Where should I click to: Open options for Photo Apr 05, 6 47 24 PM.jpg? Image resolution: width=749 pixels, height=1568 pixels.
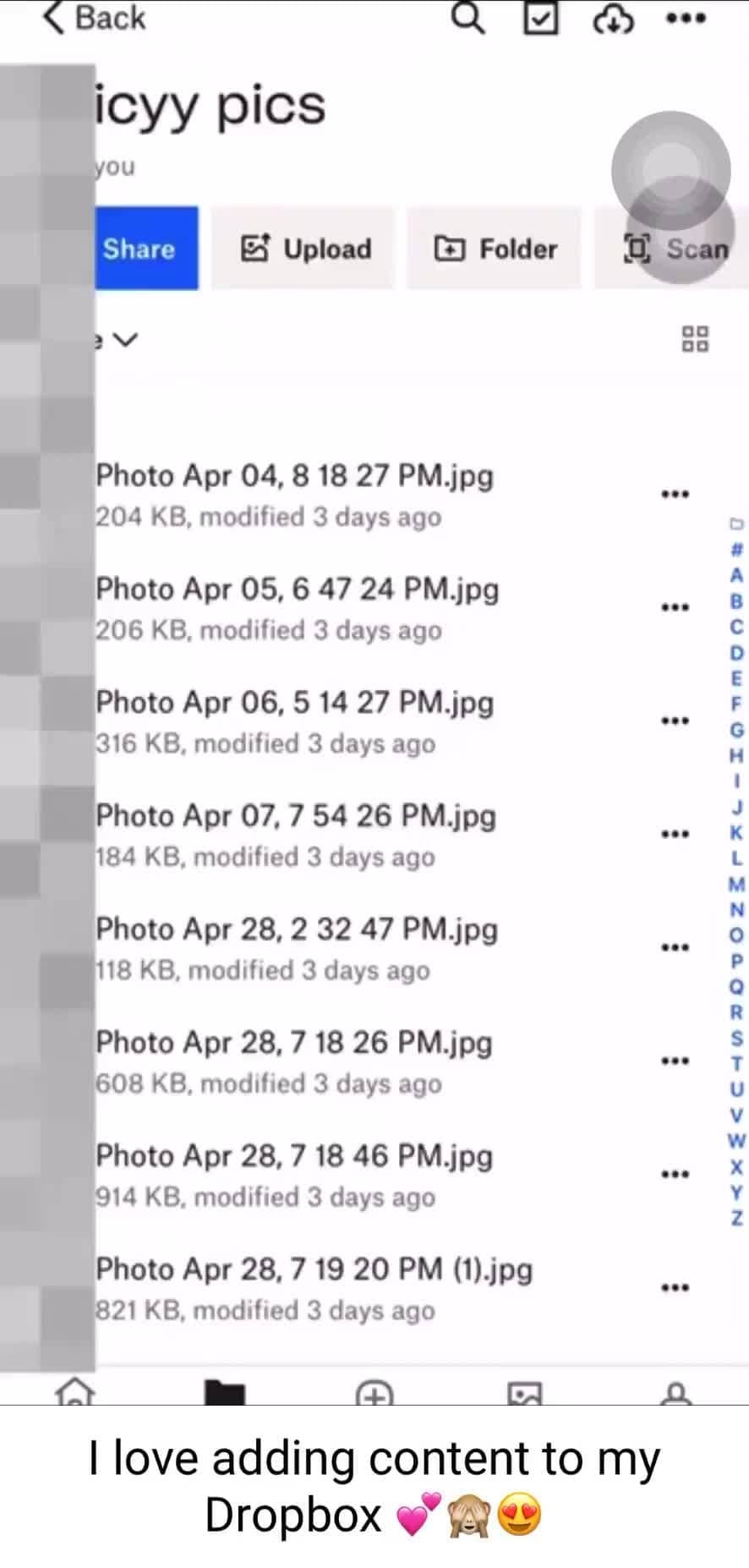[675, 607]
